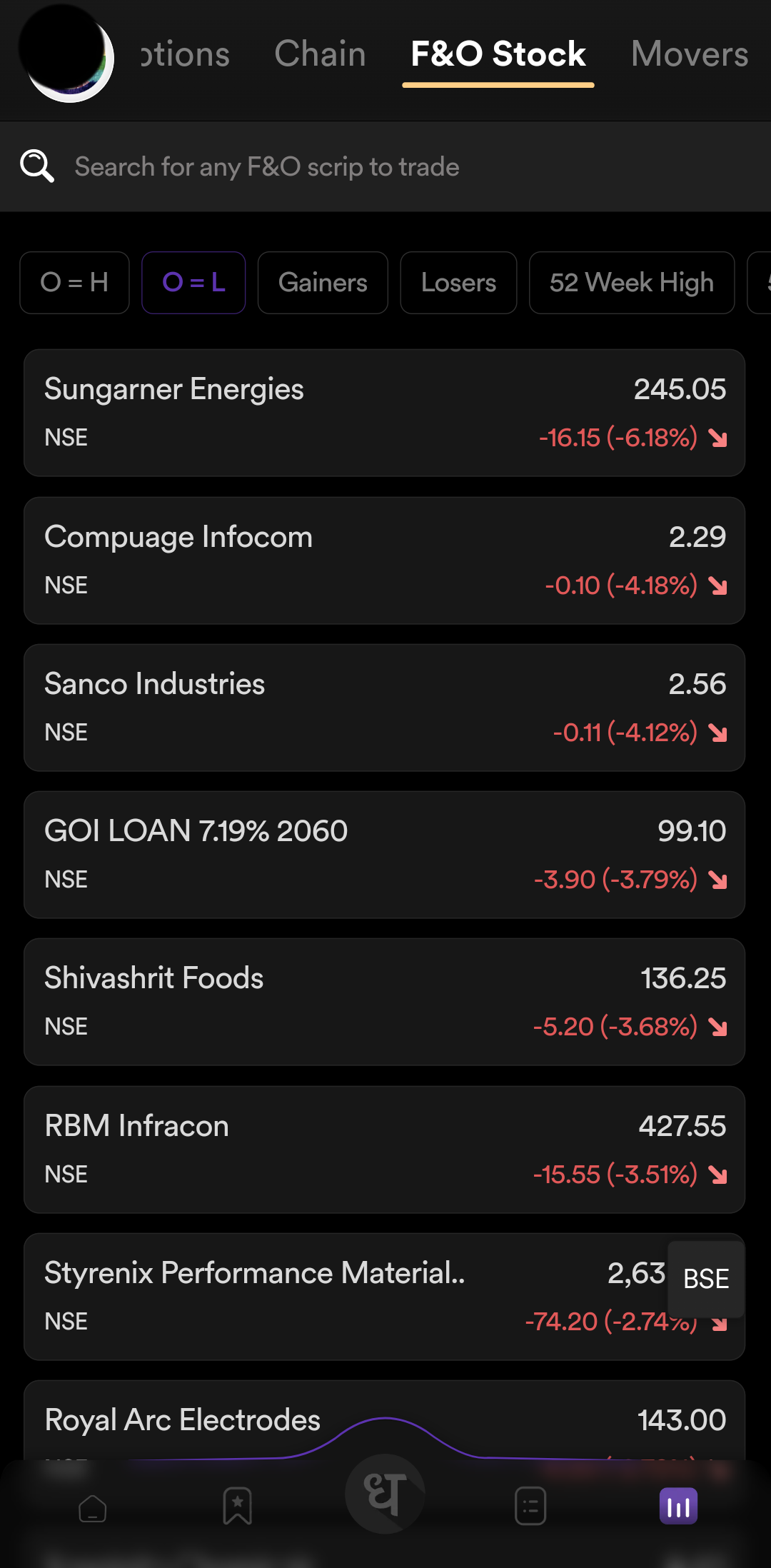Image resolution: width=771 pixels, height=1568 pixels.
Task: Filter stocks by Losers
Action: 458,283
